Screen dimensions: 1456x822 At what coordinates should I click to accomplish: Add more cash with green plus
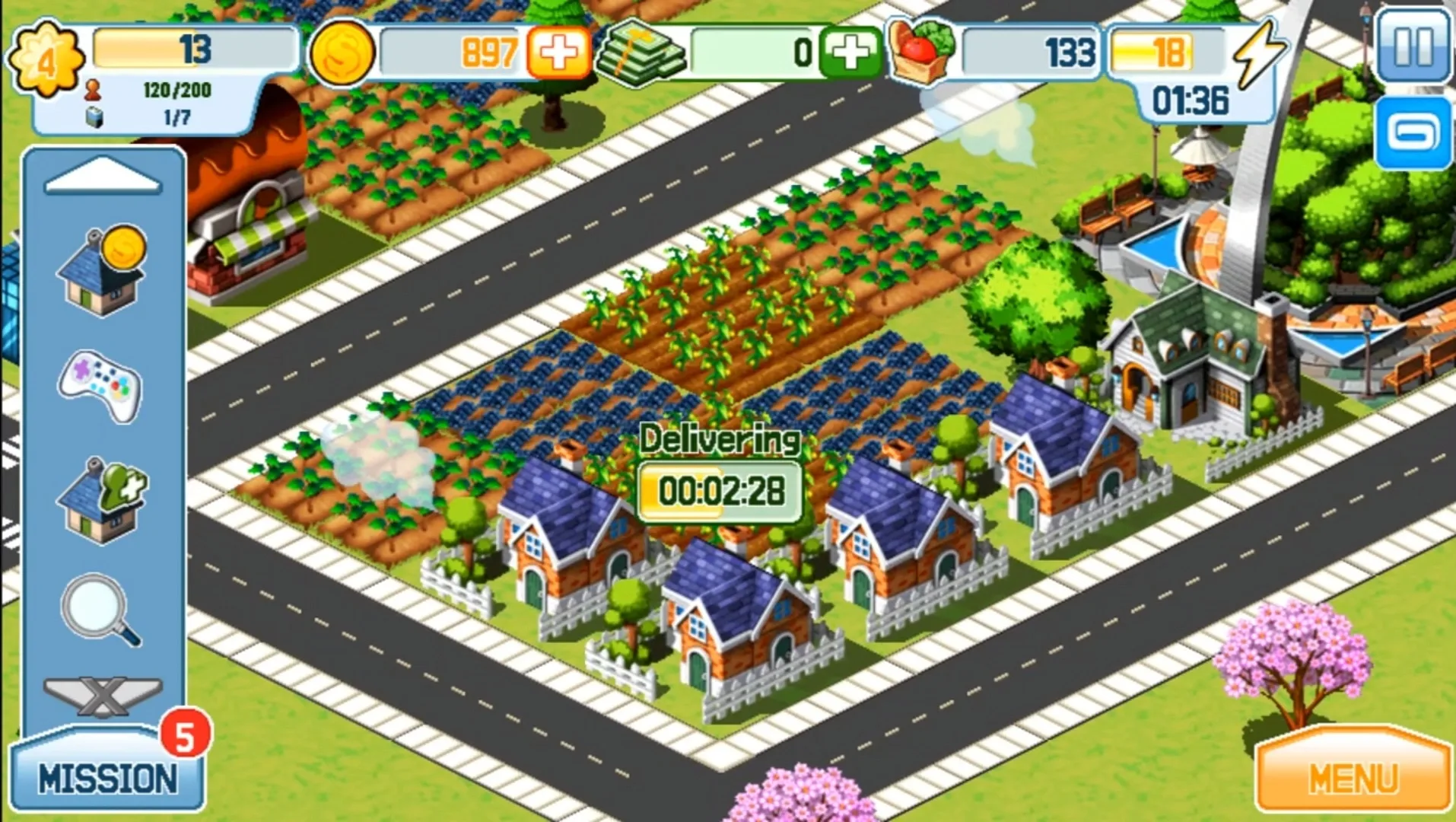pyautogui.click(x=850, y=53)
